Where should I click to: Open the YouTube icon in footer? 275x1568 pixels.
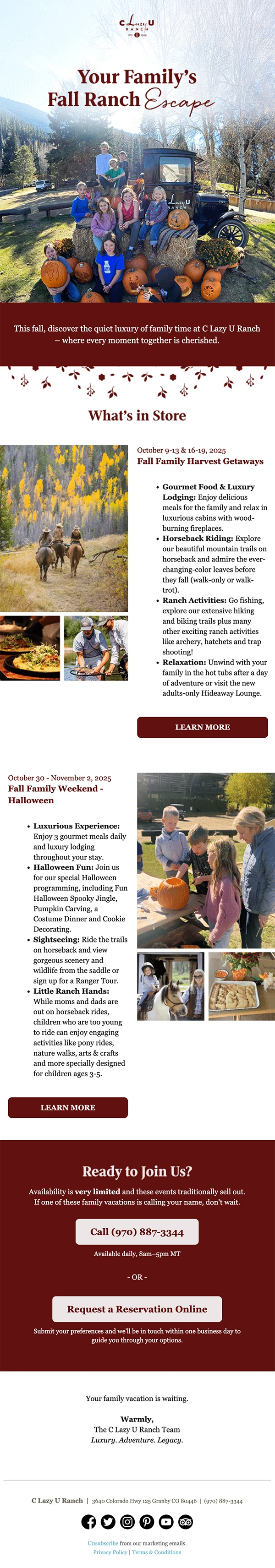pyautogui.click(x=166, y=1522)
